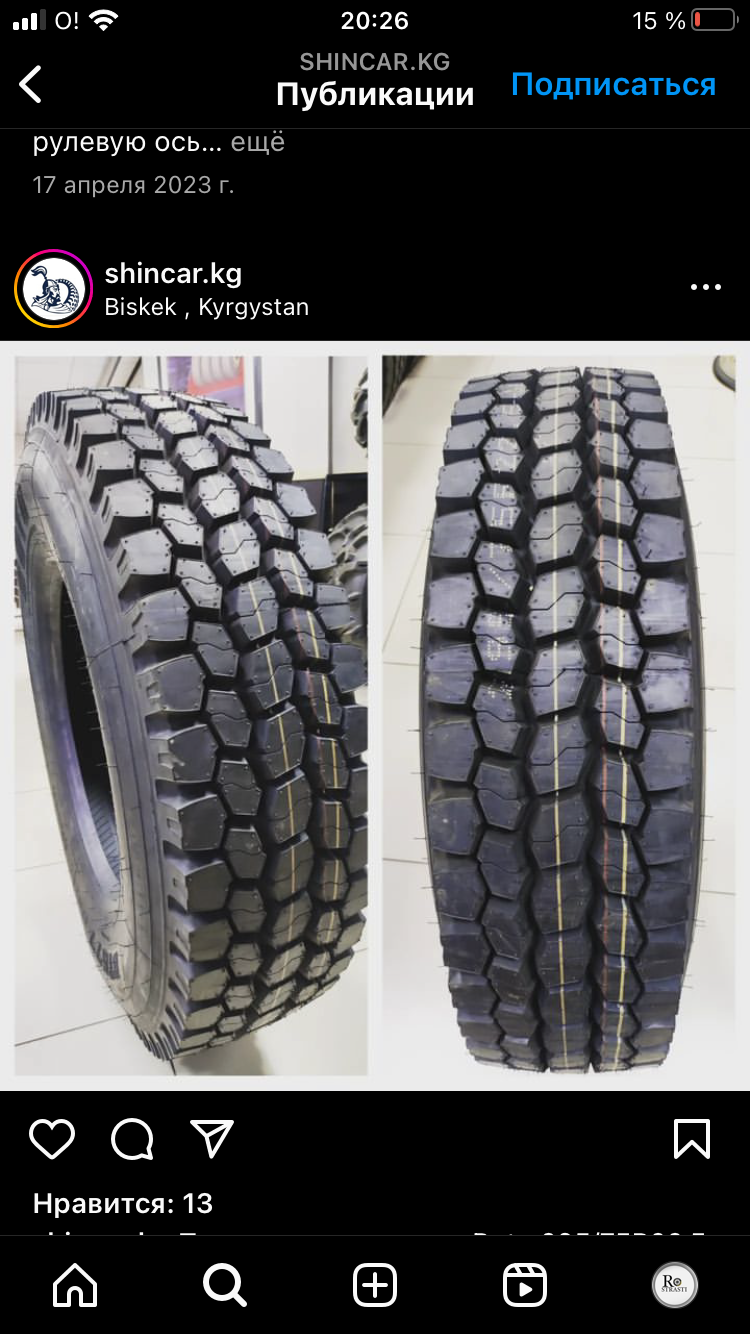This screenshot has height=1334, width=750.
Task: Open shincar.kg profile avatar
Action: (53, 289)
